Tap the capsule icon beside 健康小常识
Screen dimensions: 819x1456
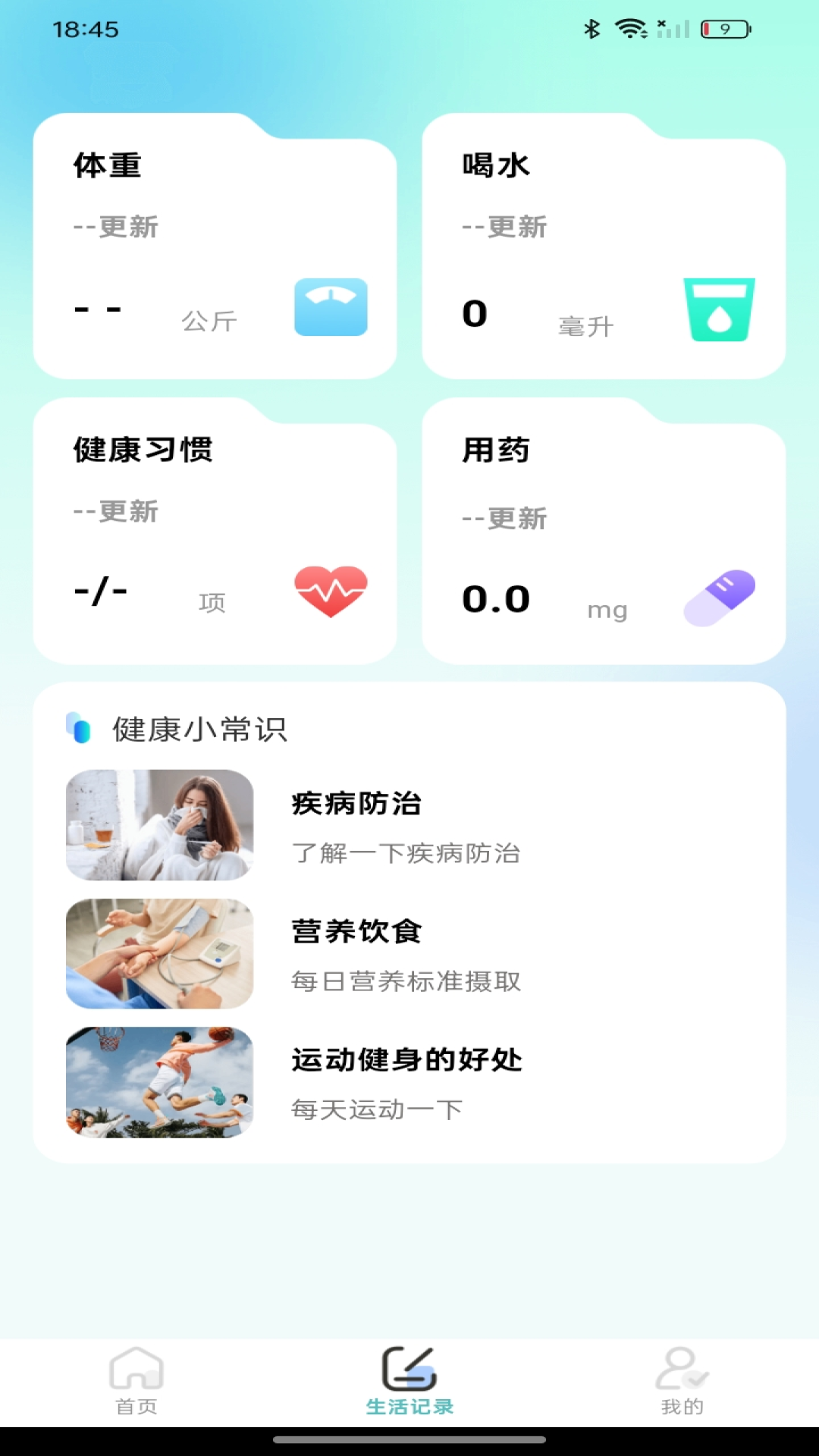[x=80, y=728]
